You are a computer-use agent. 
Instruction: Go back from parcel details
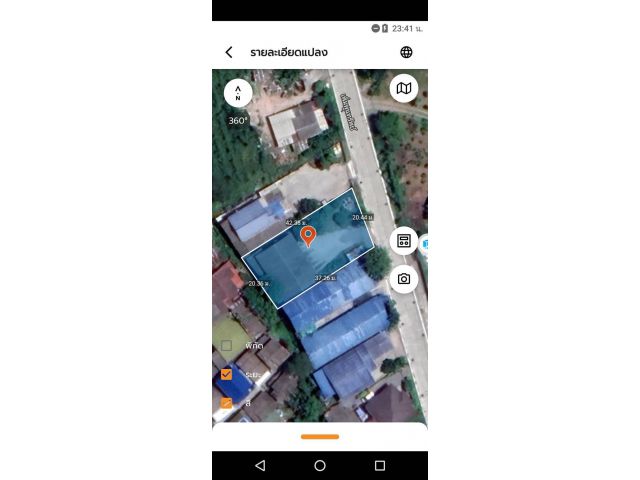click(229, 52)
